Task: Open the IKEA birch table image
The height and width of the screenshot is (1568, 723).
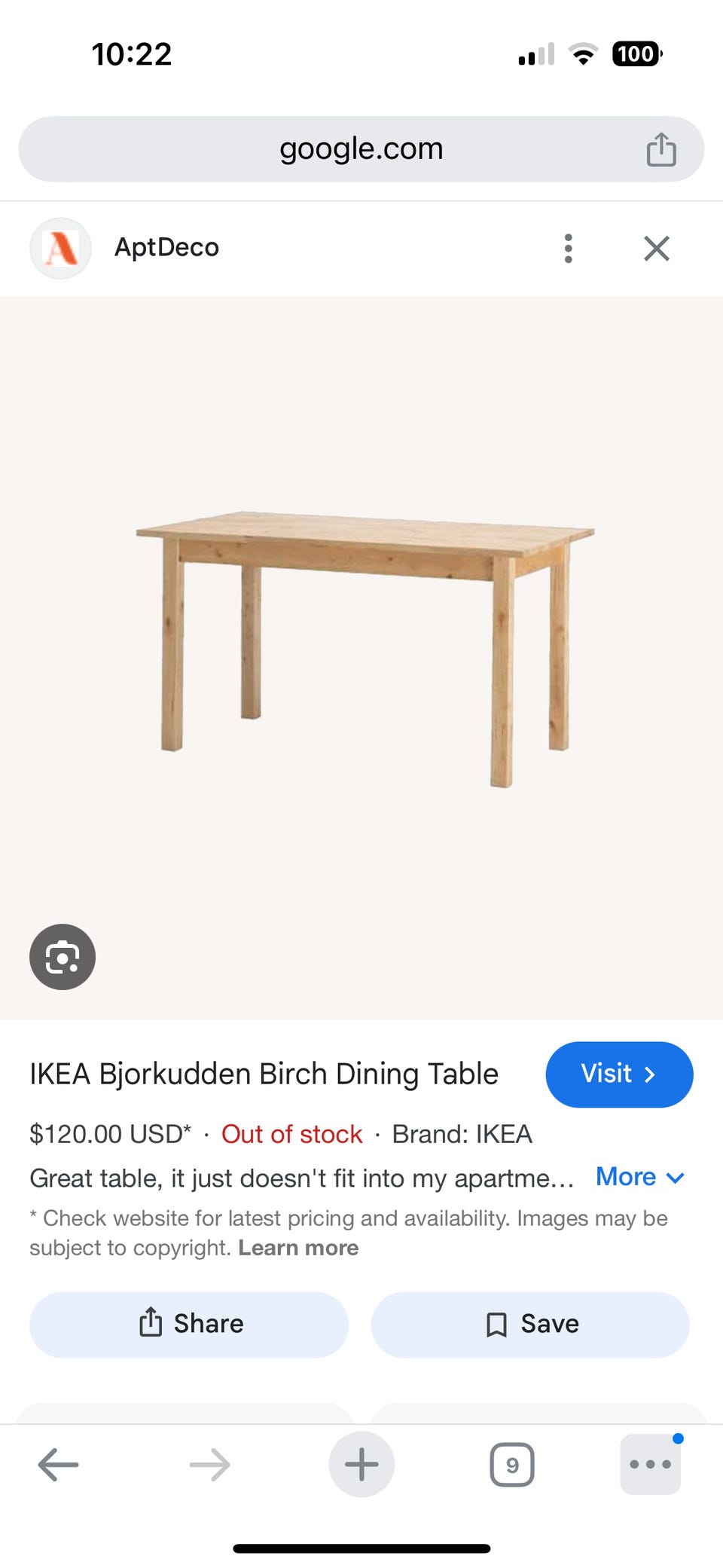Action: point(365,648)
